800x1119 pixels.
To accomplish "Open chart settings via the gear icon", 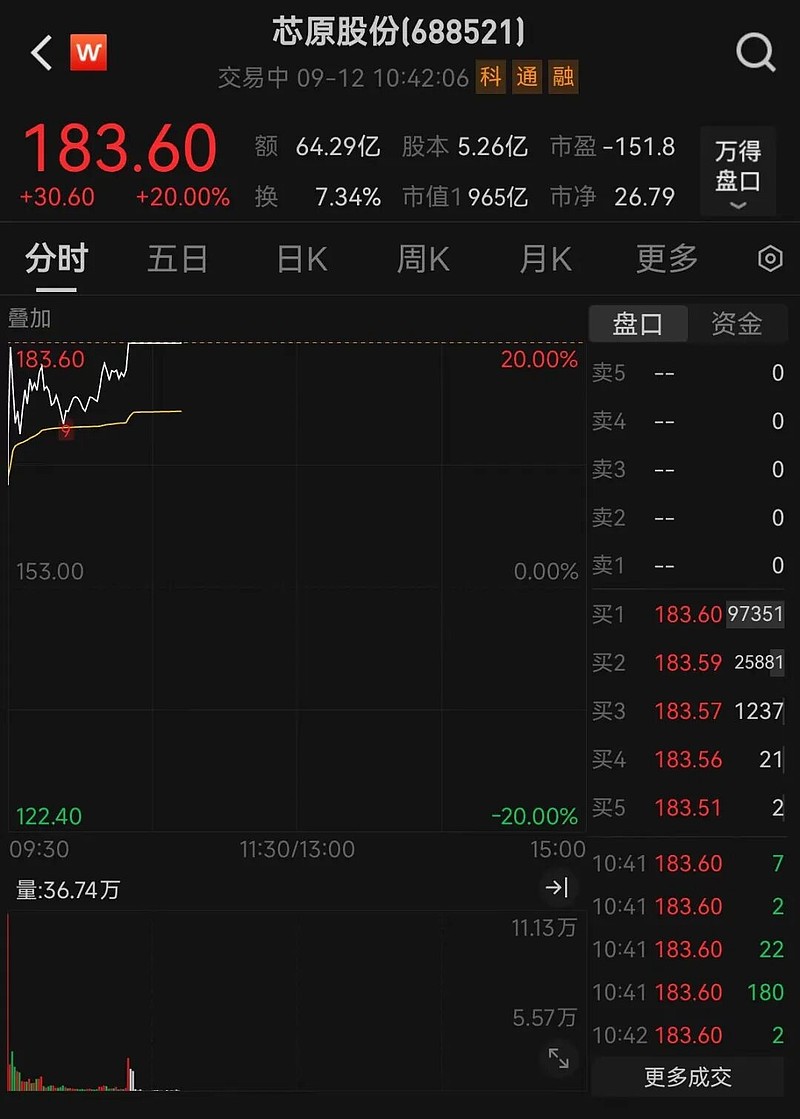I will click(x=769, y=258).
